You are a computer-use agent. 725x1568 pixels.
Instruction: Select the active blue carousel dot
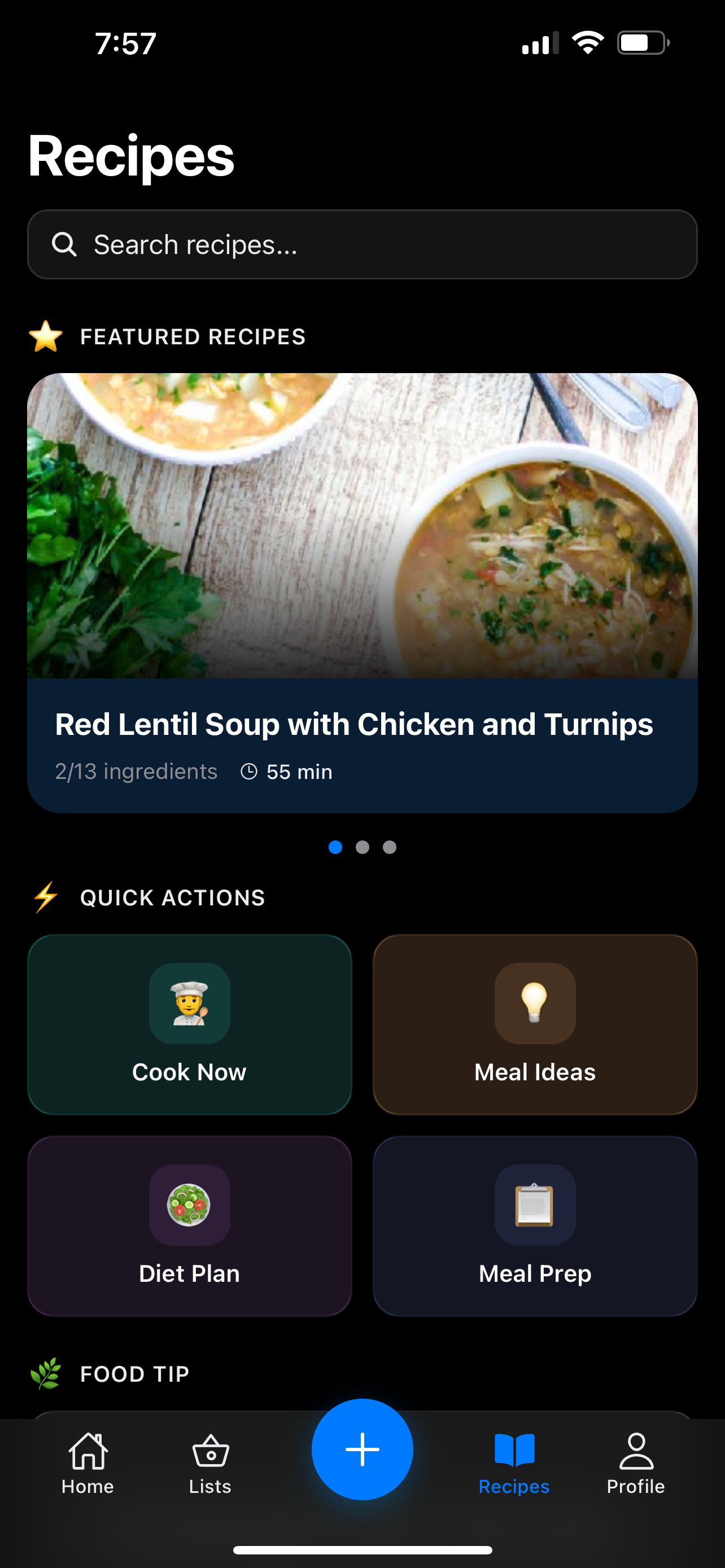click(335, 847)
